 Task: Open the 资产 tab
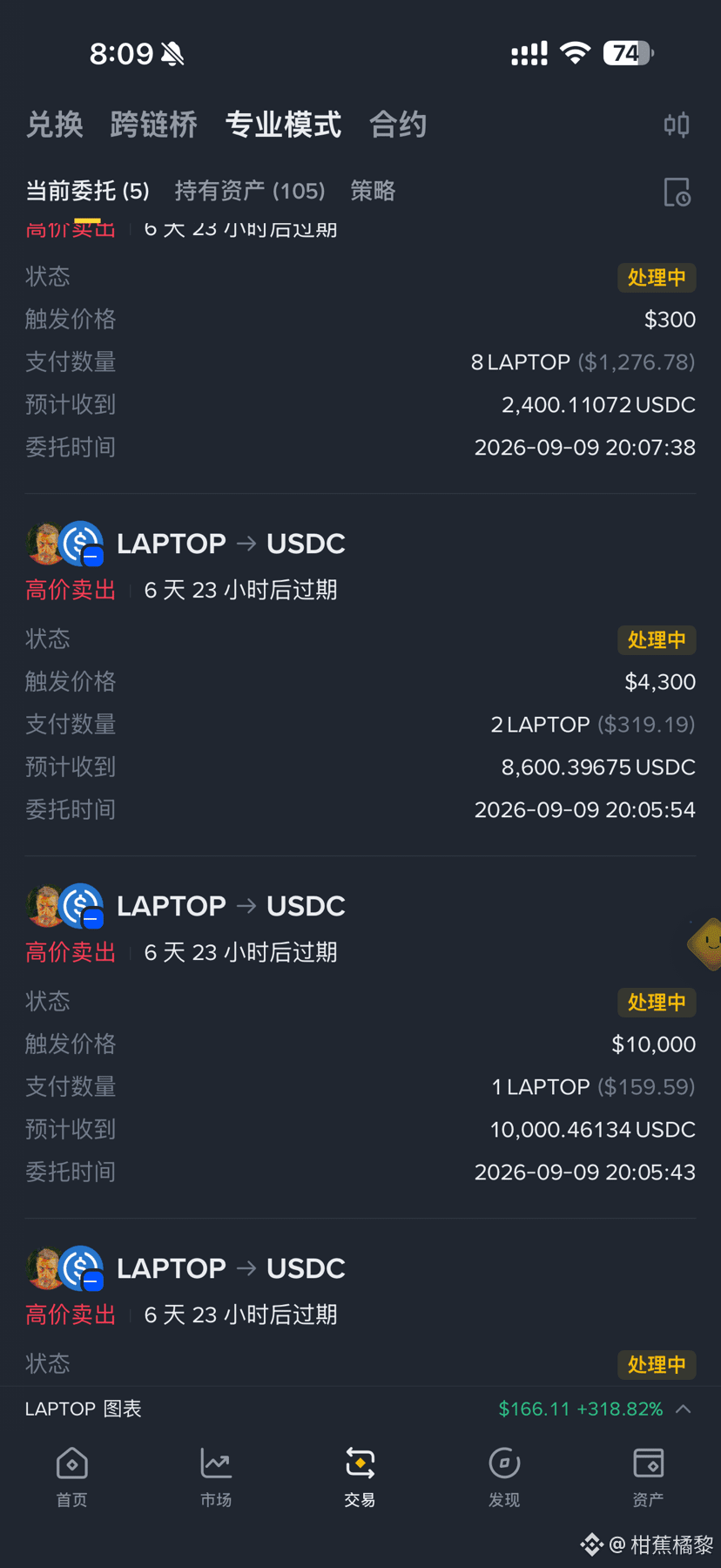[648, 1477]
